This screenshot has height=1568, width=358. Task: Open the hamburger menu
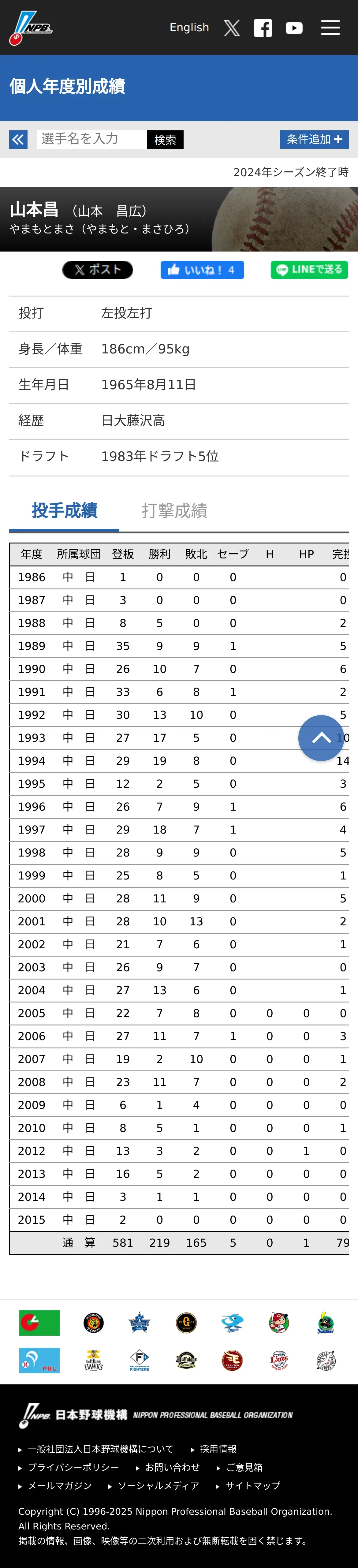click(x=330, y=28)
